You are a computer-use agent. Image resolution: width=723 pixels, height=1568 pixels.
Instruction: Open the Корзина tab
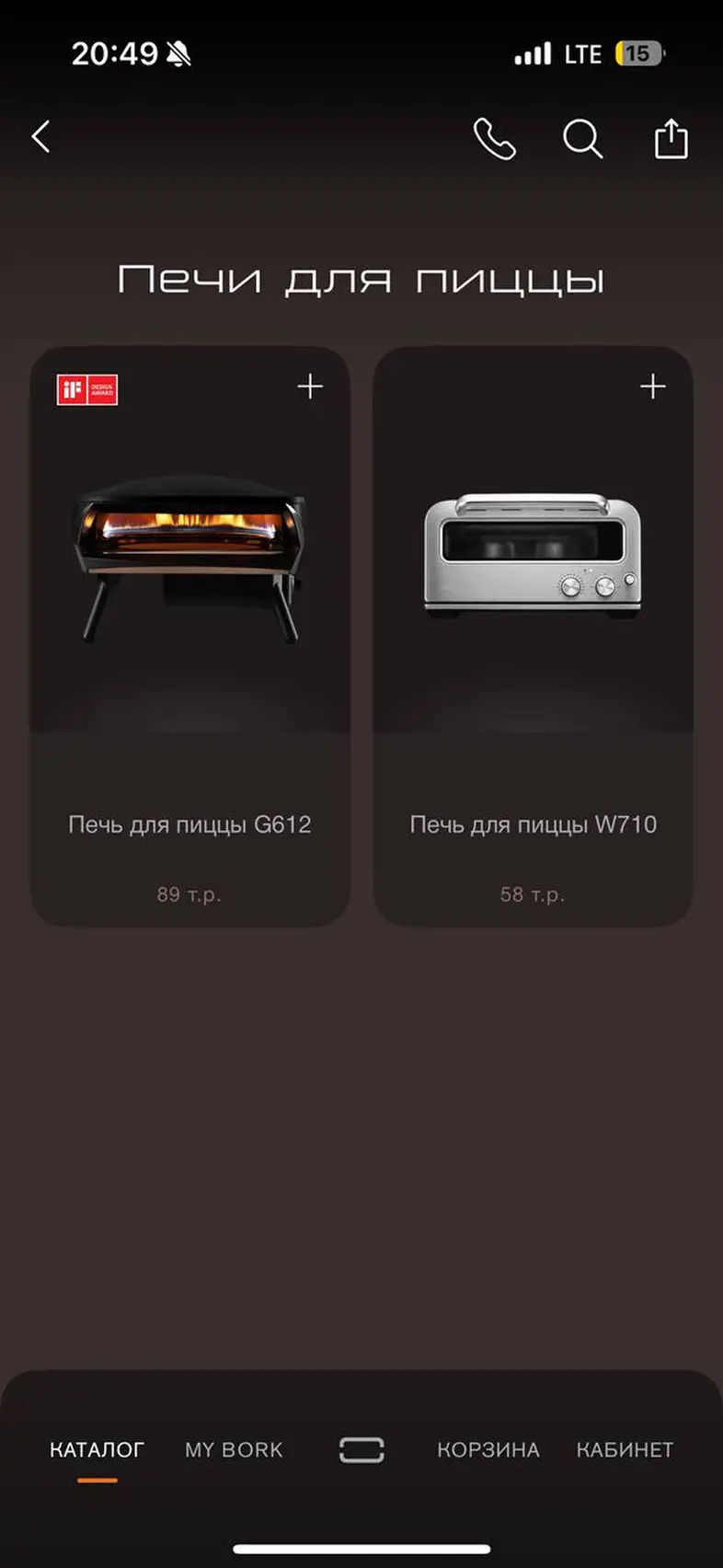coord(488,1449)
